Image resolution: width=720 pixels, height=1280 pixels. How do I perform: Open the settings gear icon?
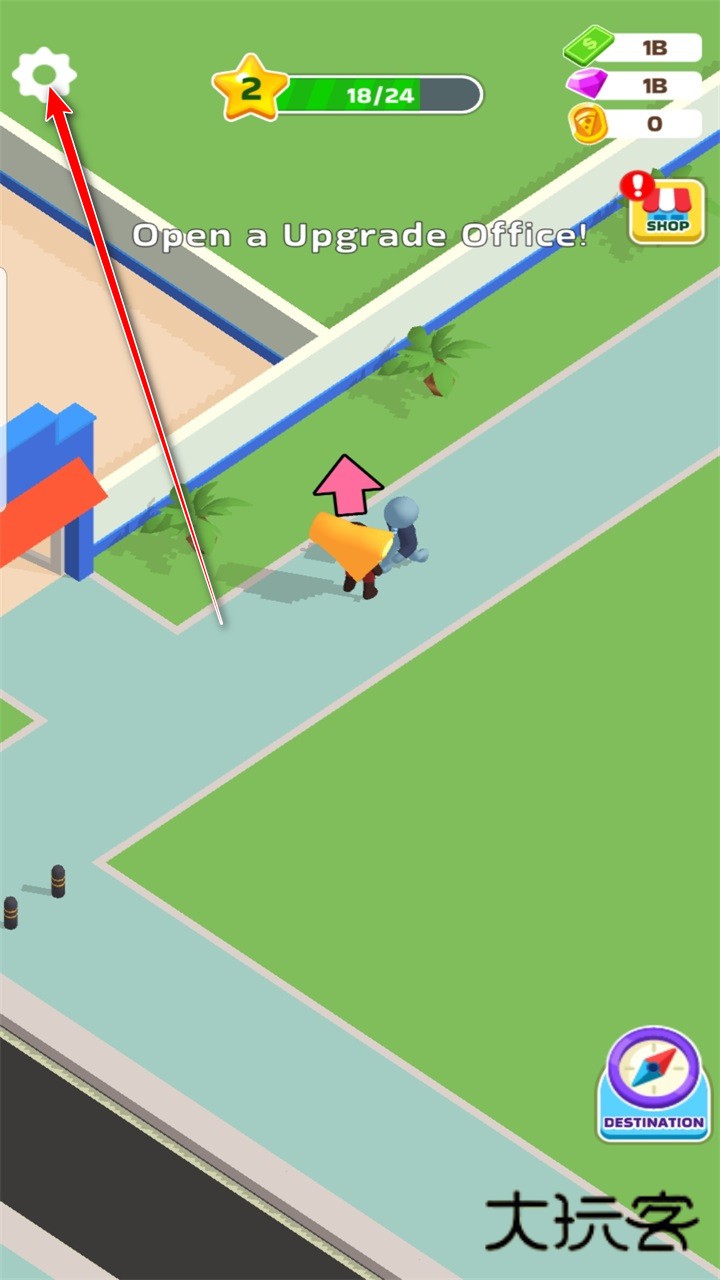44,76
